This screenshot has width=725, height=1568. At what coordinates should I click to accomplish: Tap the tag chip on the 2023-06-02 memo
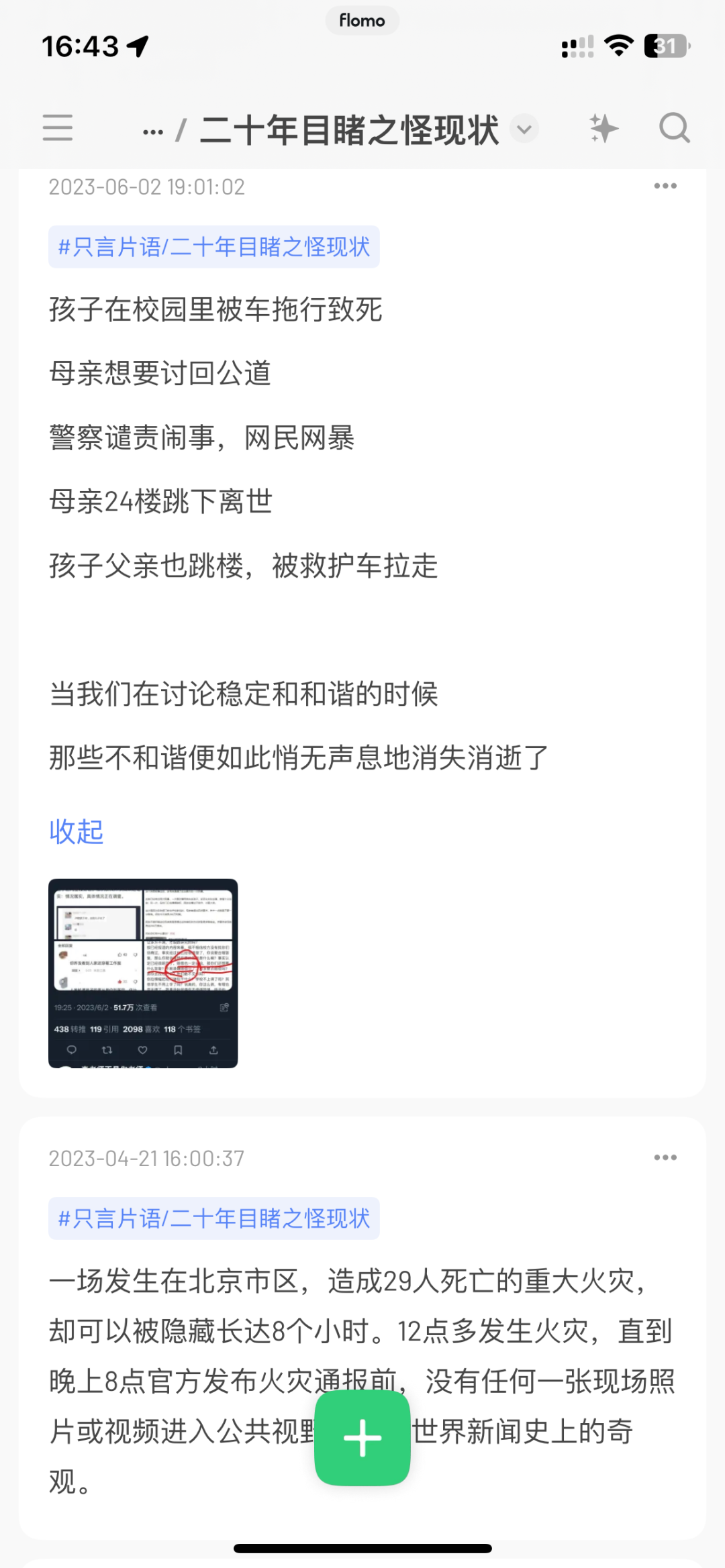(213, 247)
